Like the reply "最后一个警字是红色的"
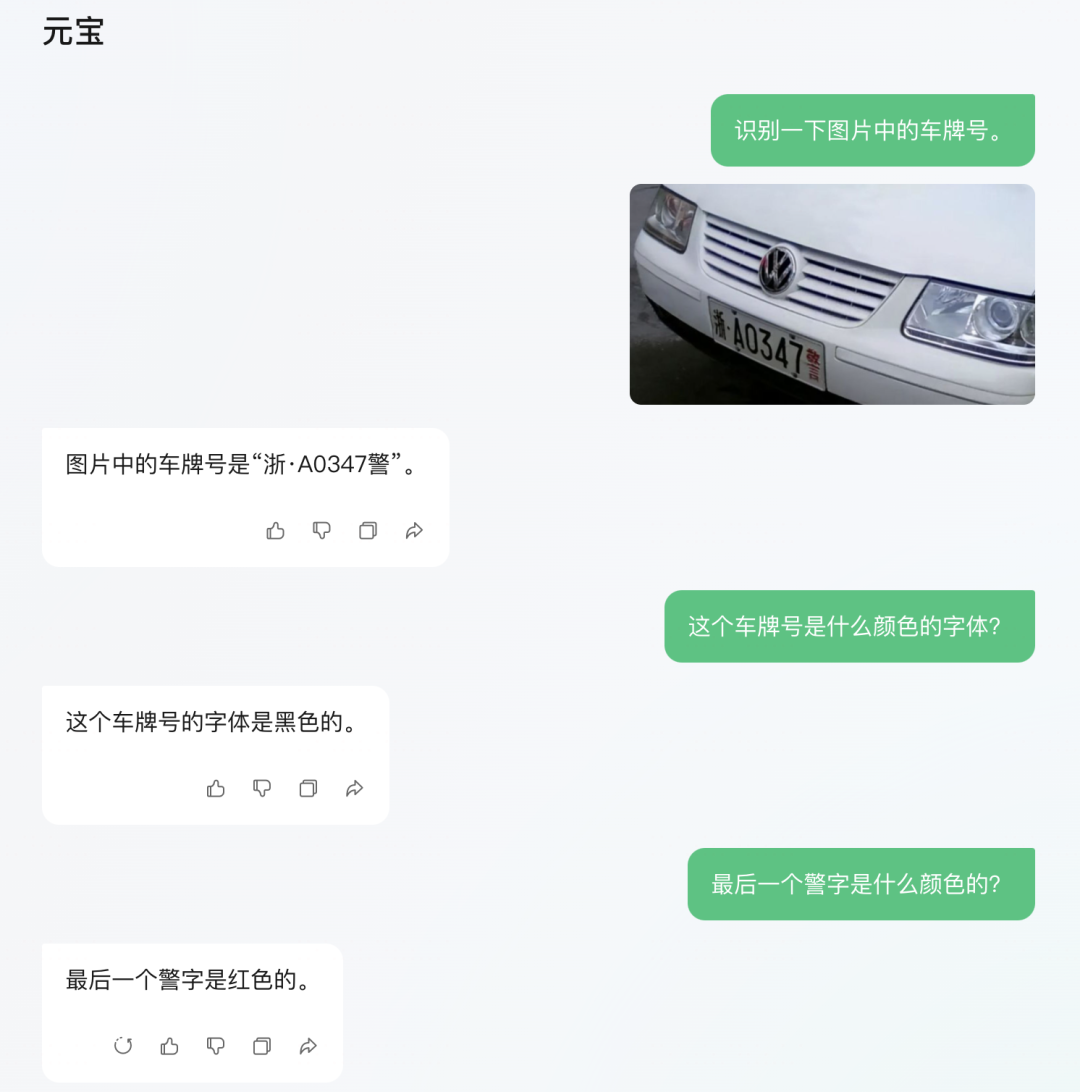Screen dimensions: 1080x1092 click(x=170, y=1046)
